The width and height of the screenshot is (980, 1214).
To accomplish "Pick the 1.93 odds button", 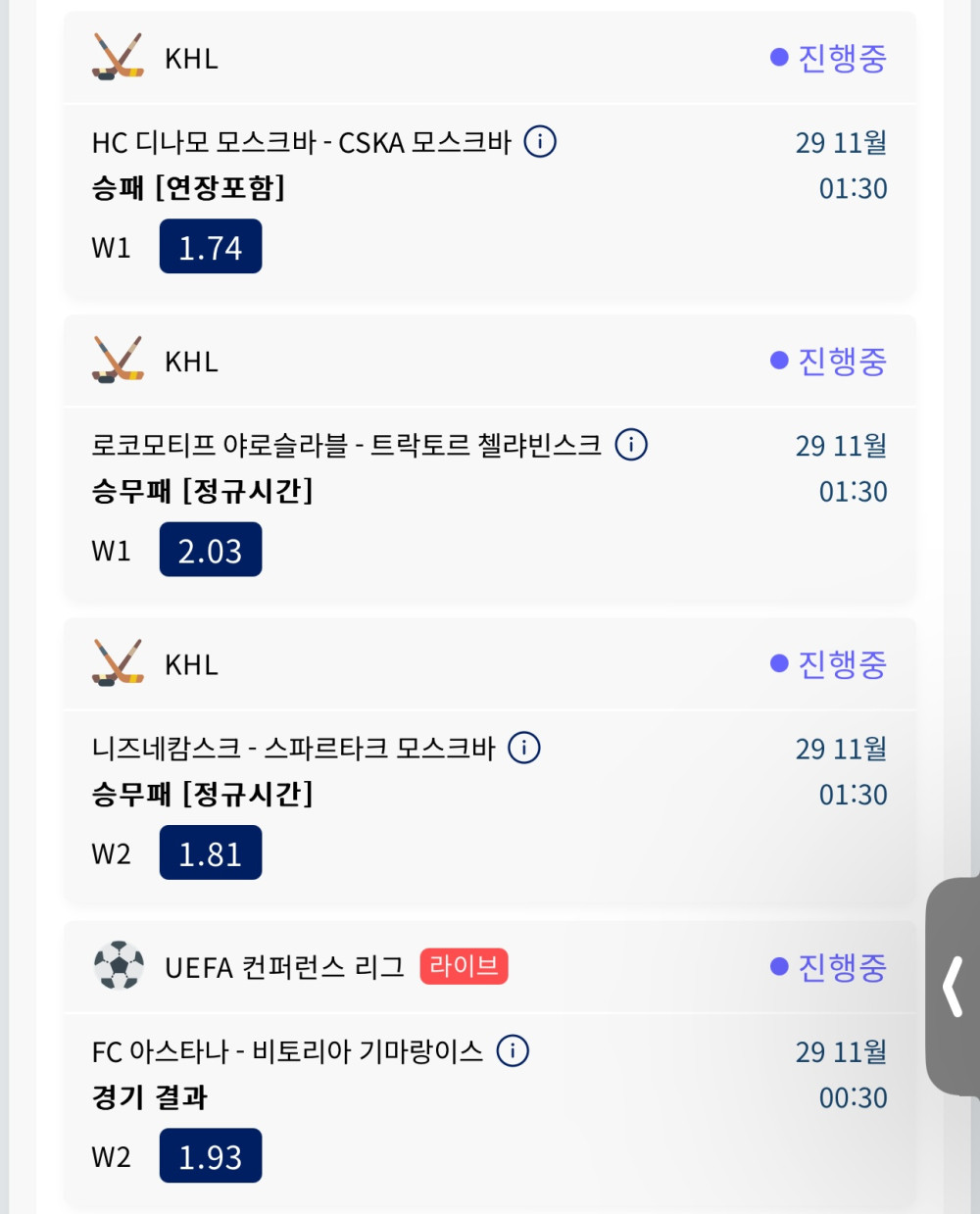I will [x=211, y=1156].
